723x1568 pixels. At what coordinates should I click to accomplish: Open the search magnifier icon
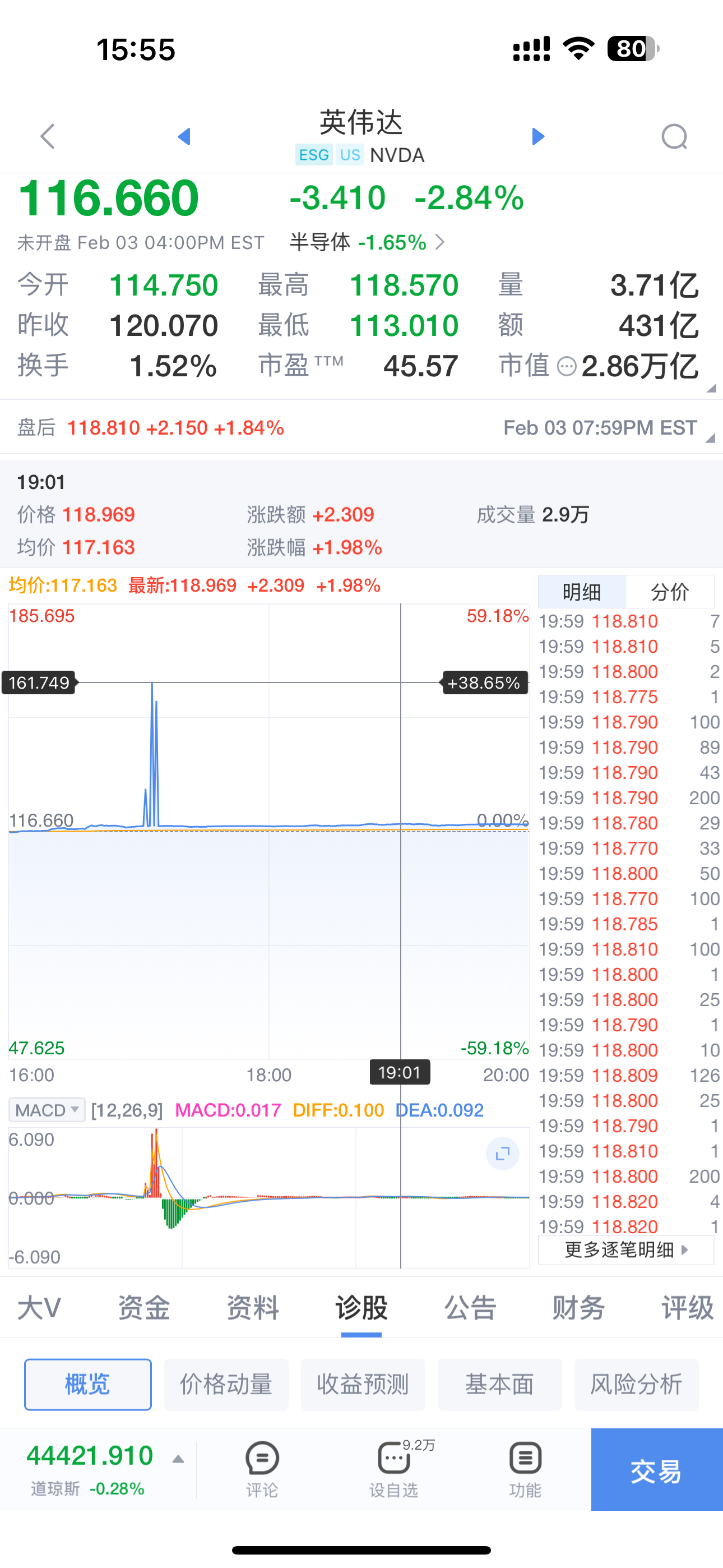[674, 136]
